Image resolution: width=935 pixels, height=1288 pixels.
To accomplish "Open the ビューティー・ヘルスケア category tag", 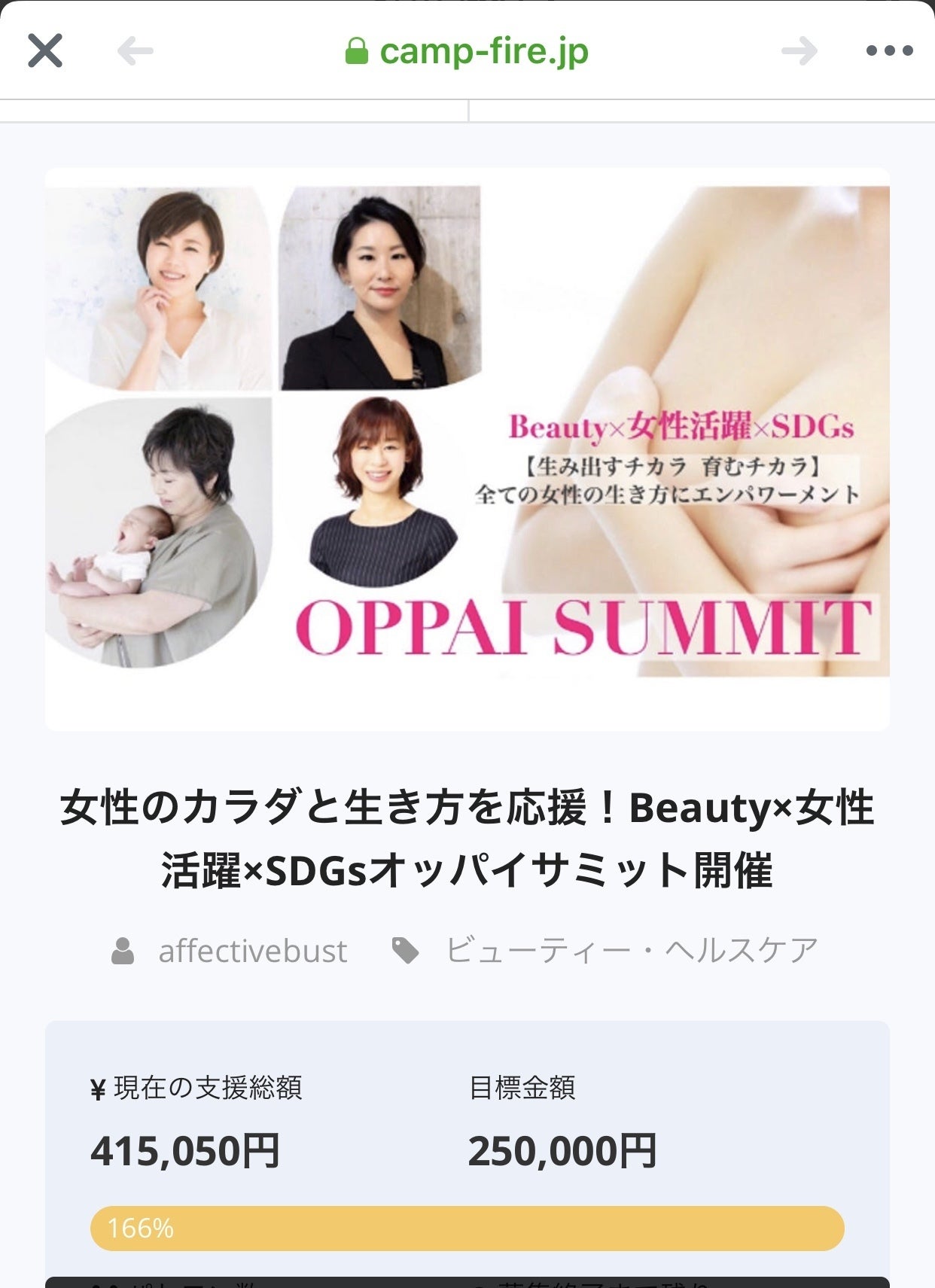I will tap(631, 951).
